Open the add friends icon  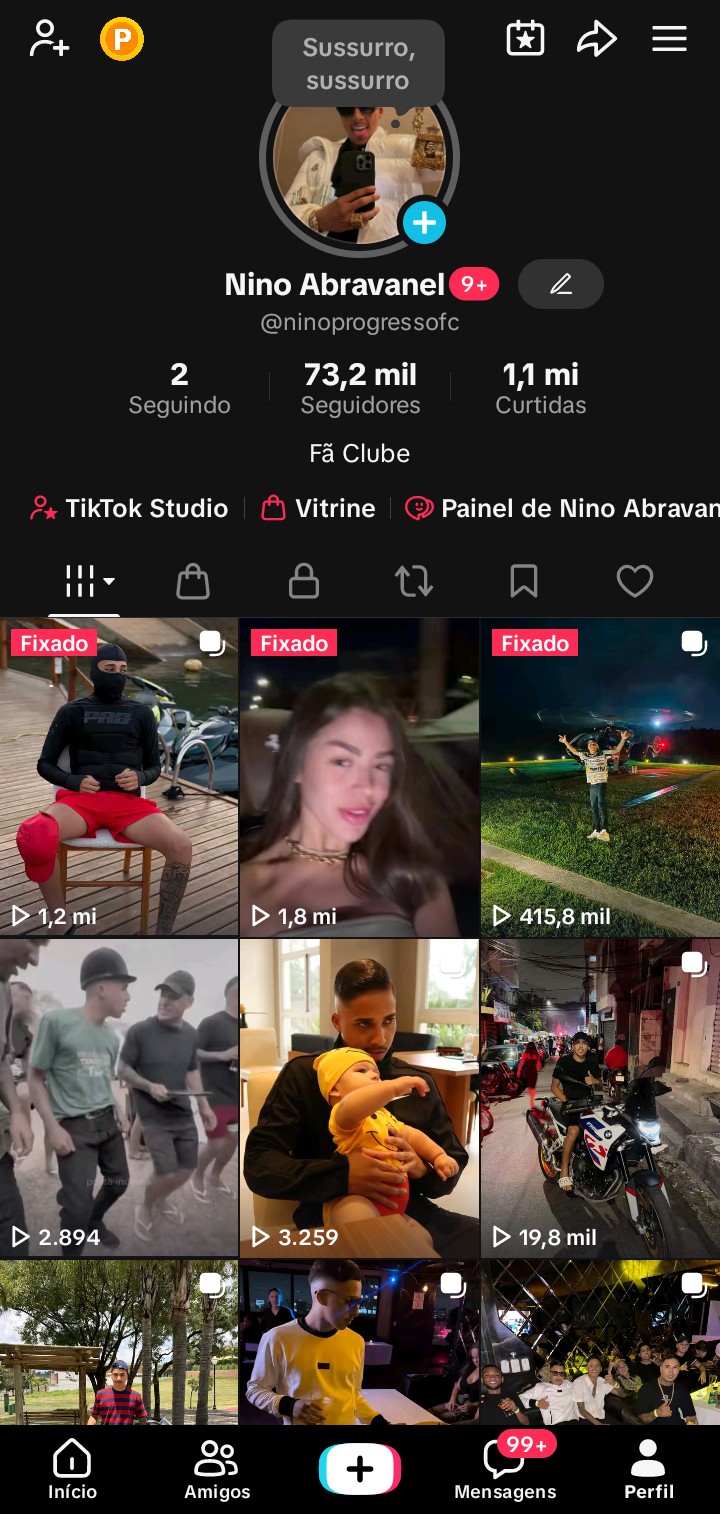click(x=48, y=39)
